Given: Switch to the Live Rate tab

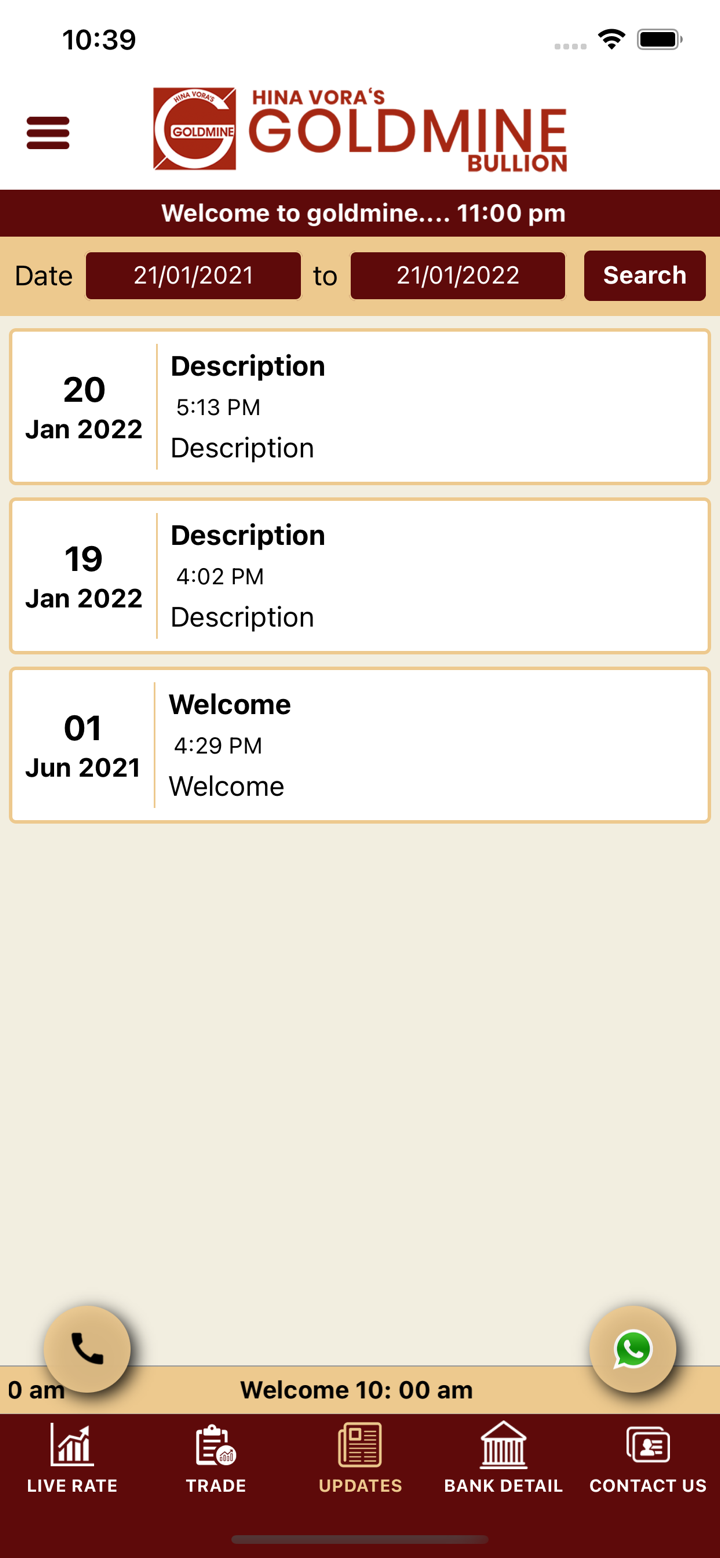Looking at the screenshot, I should click(x=72, y=1460).
